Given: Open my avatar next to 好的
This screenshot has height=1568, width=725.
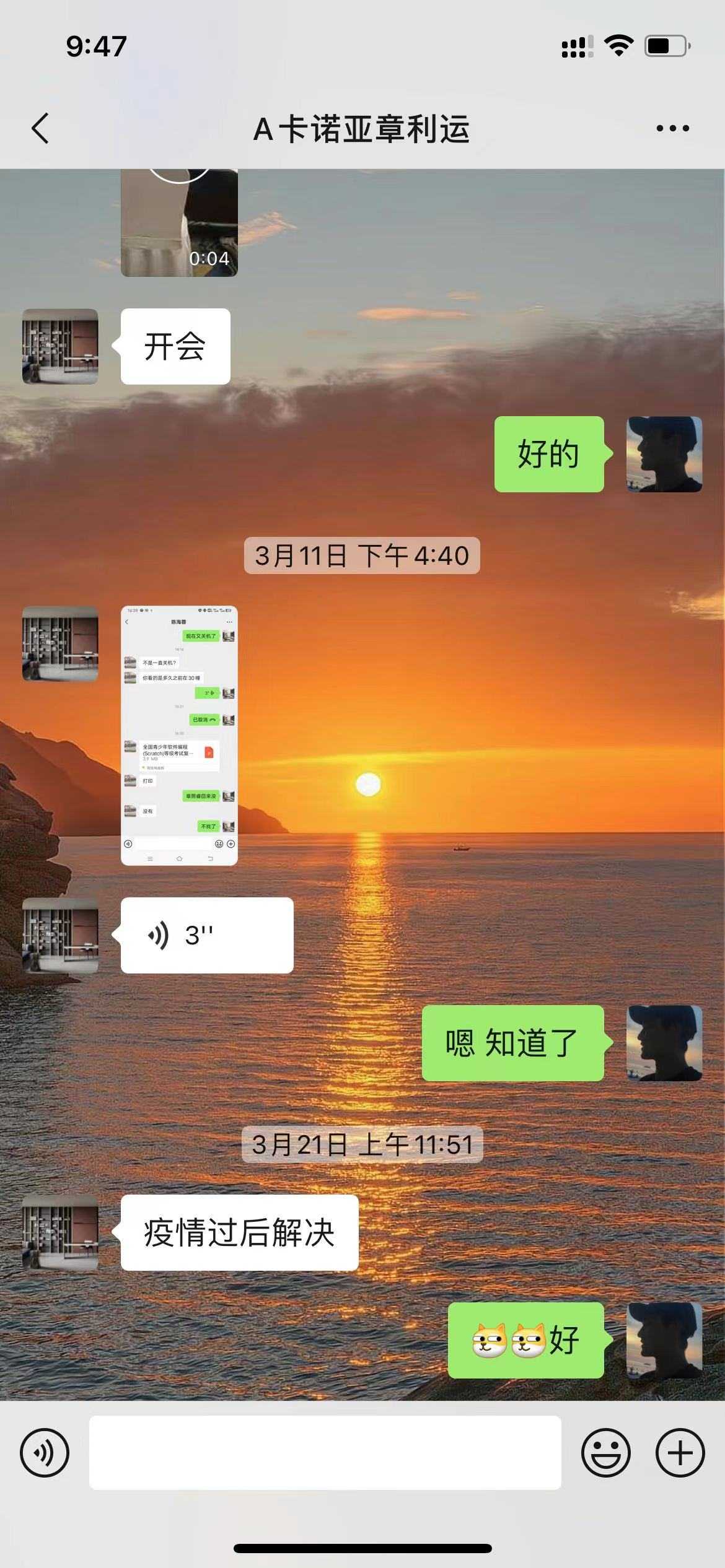Looking at the screenshot, I should pos(664,454).
